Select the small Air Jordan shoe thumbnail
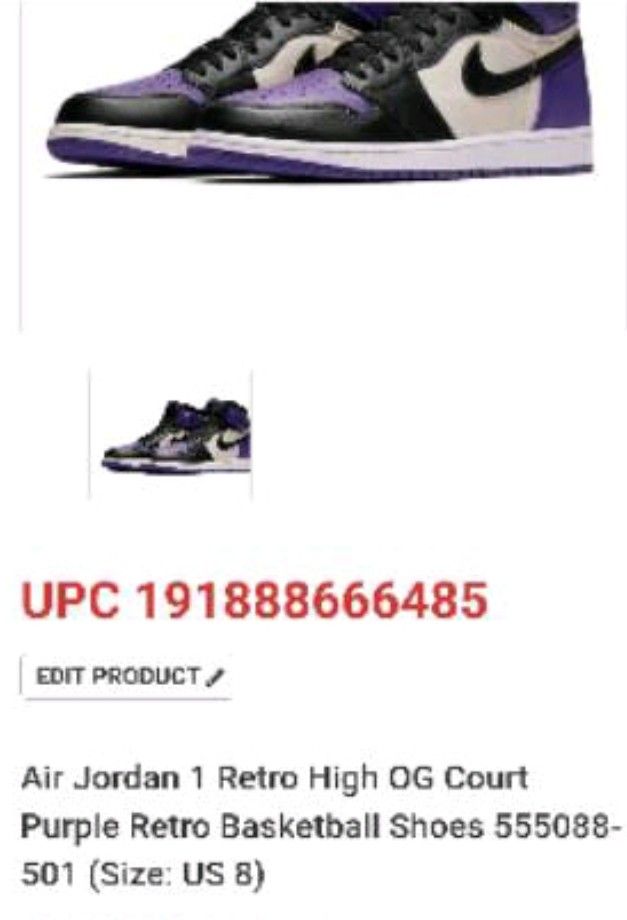This screenshot has width=627, height=920. pos(172,435)
